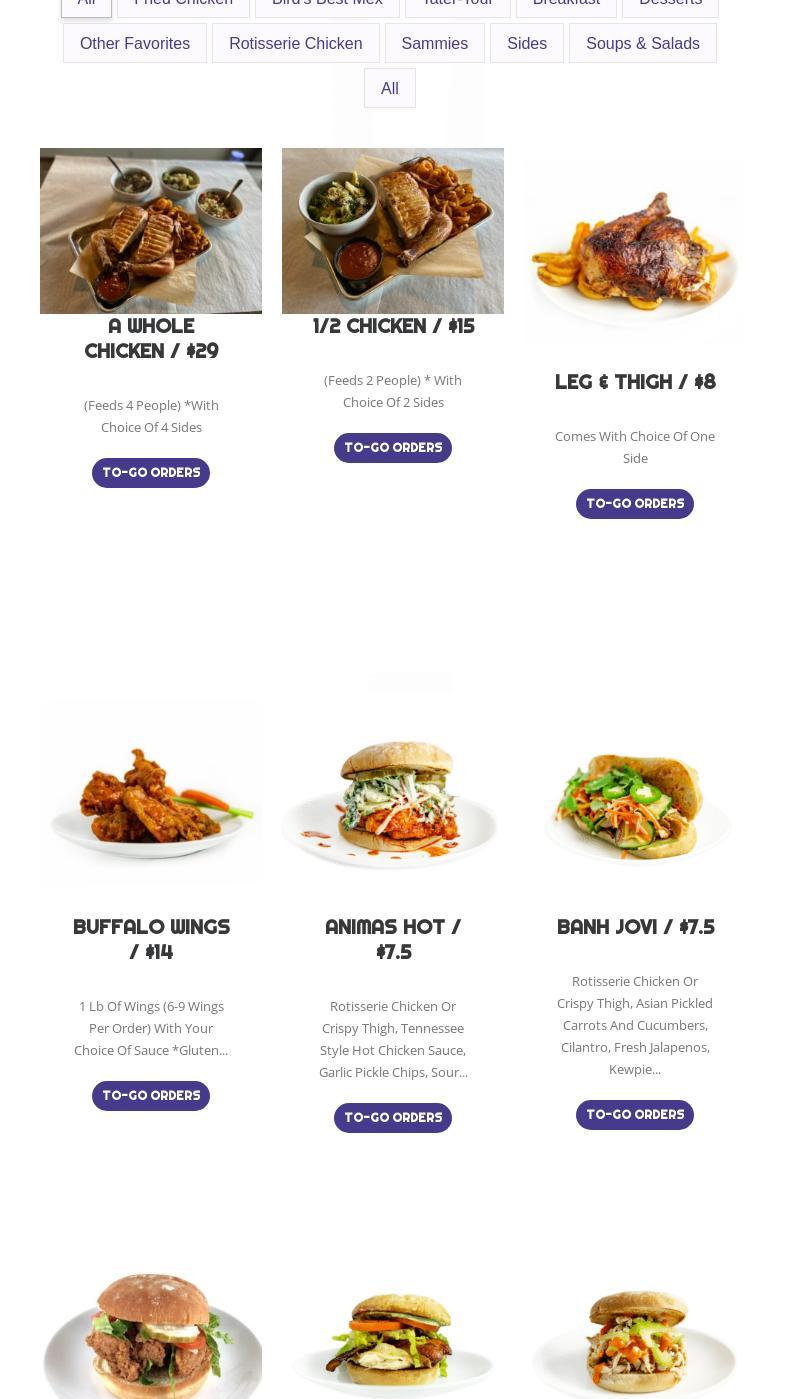
Task: Open Soups & Salads category
Action: (643, 43)
